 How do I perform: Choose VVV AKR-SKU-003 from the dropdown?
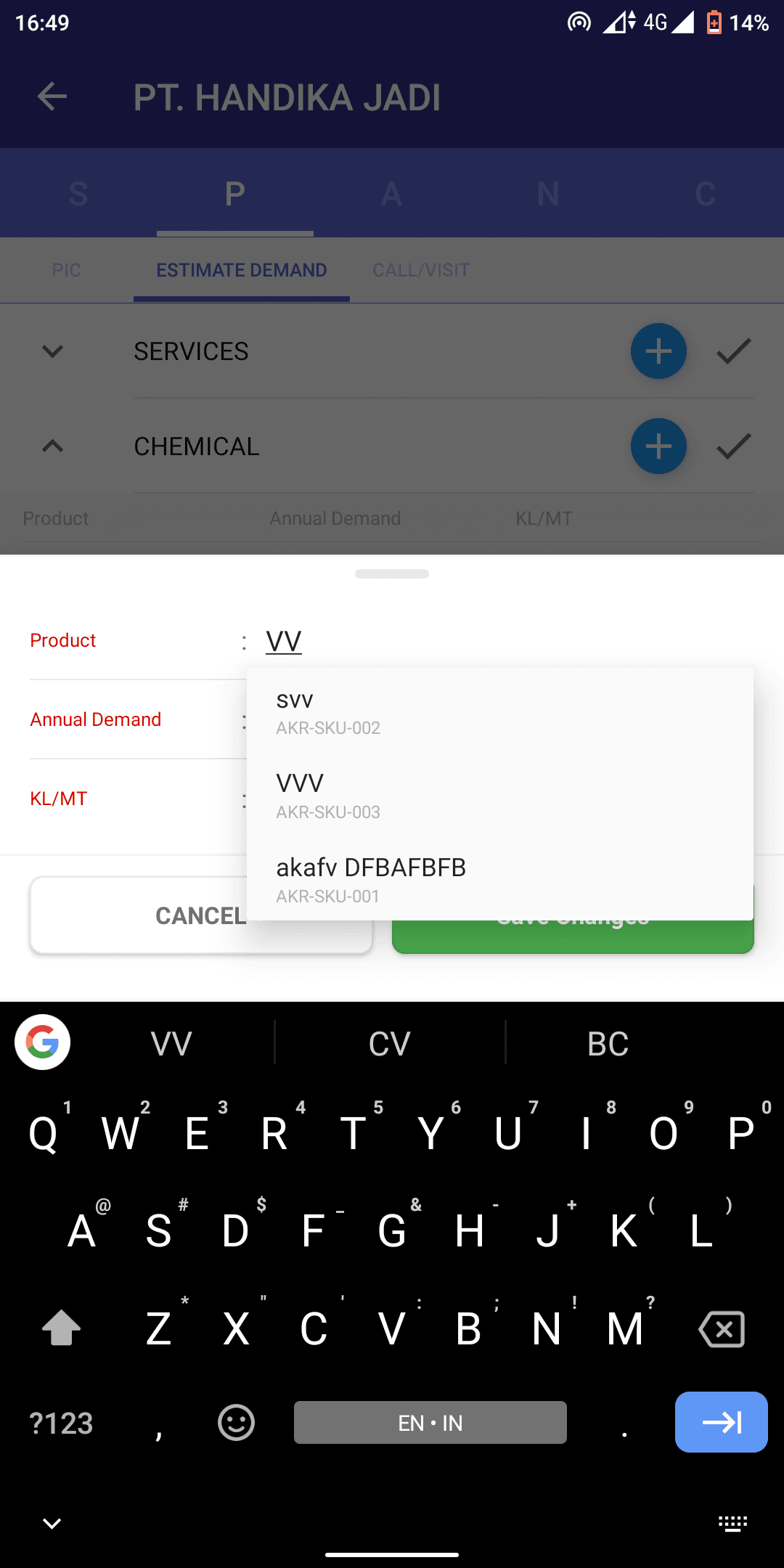499,796
